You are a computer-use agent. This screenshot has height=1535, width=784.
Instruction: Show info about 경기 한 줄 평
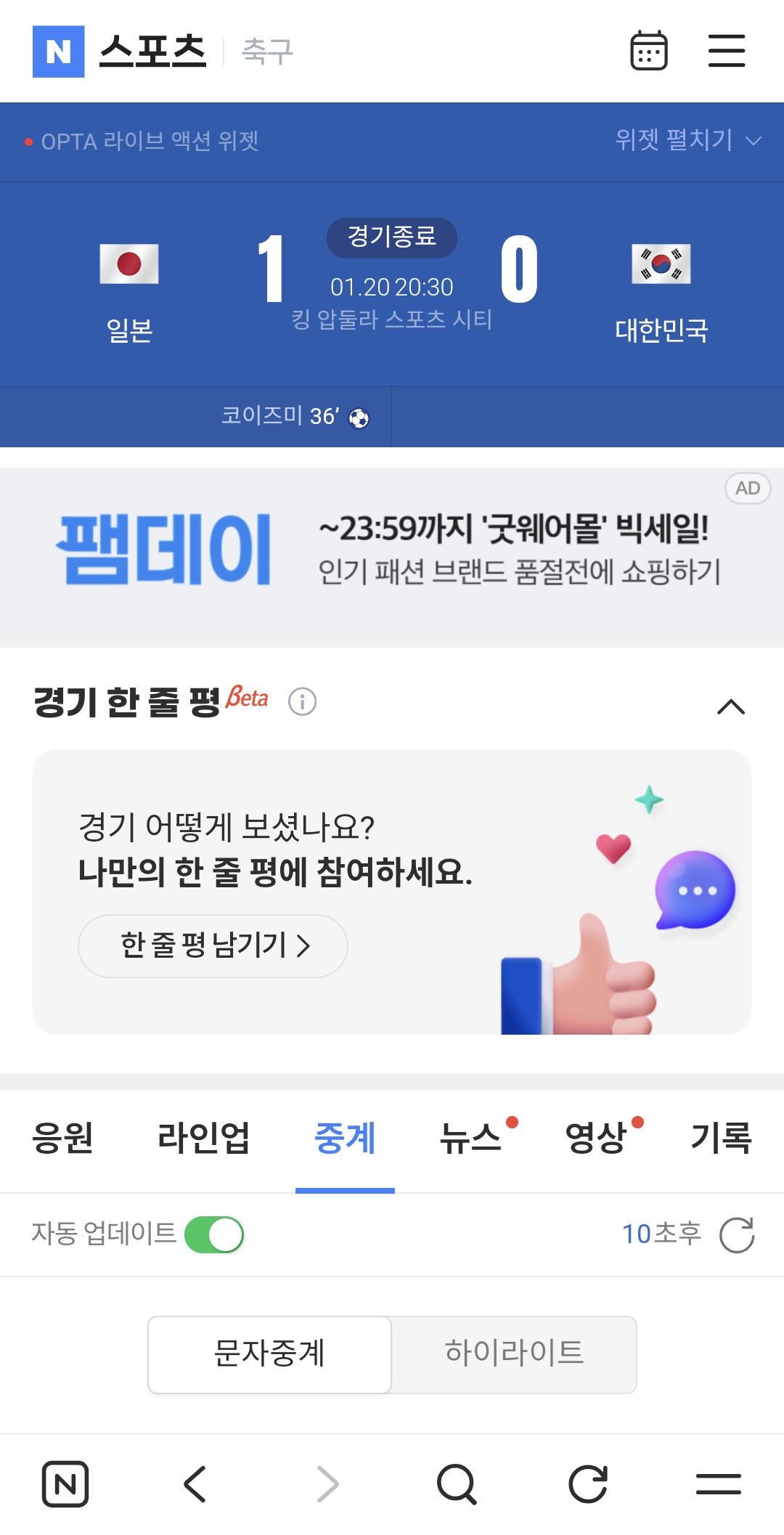click(302, 701)
